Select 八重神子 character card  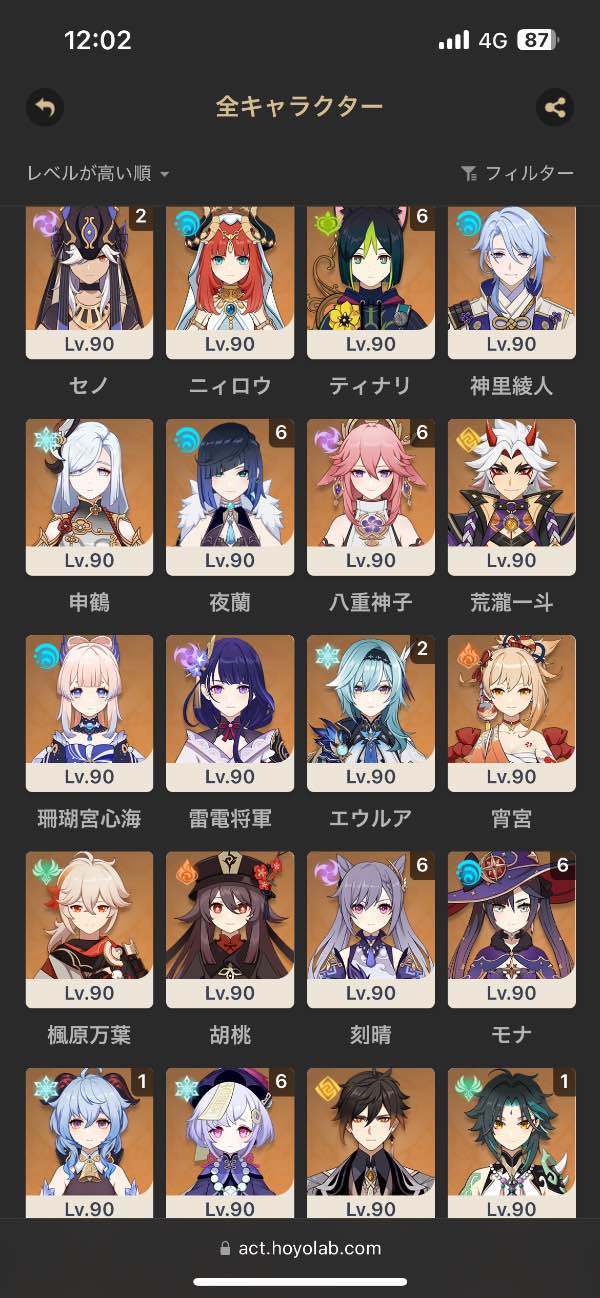[x=371, y=497]
